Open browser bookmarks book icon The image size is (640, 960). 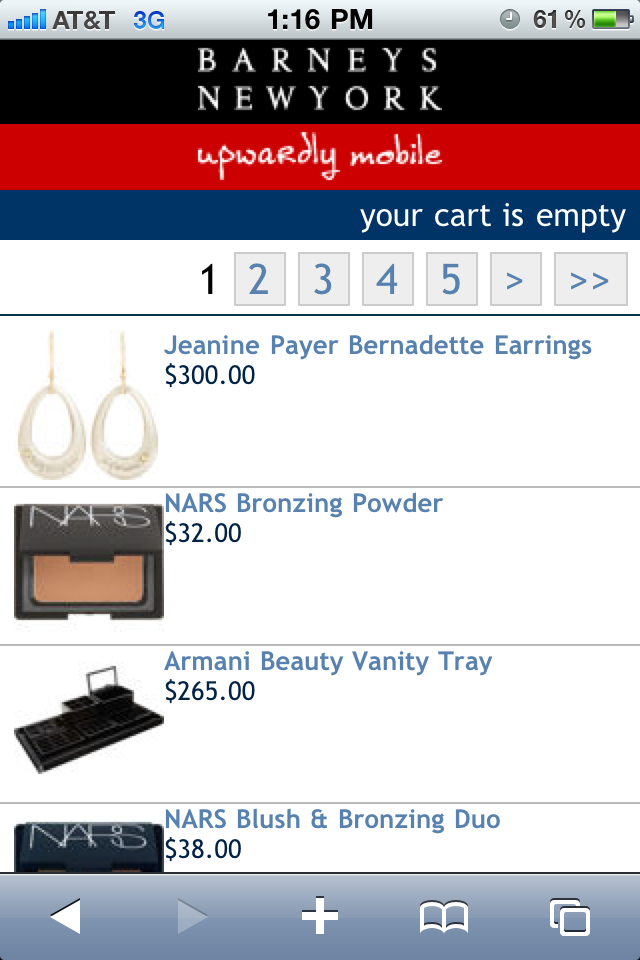click(x=444, y=917)
